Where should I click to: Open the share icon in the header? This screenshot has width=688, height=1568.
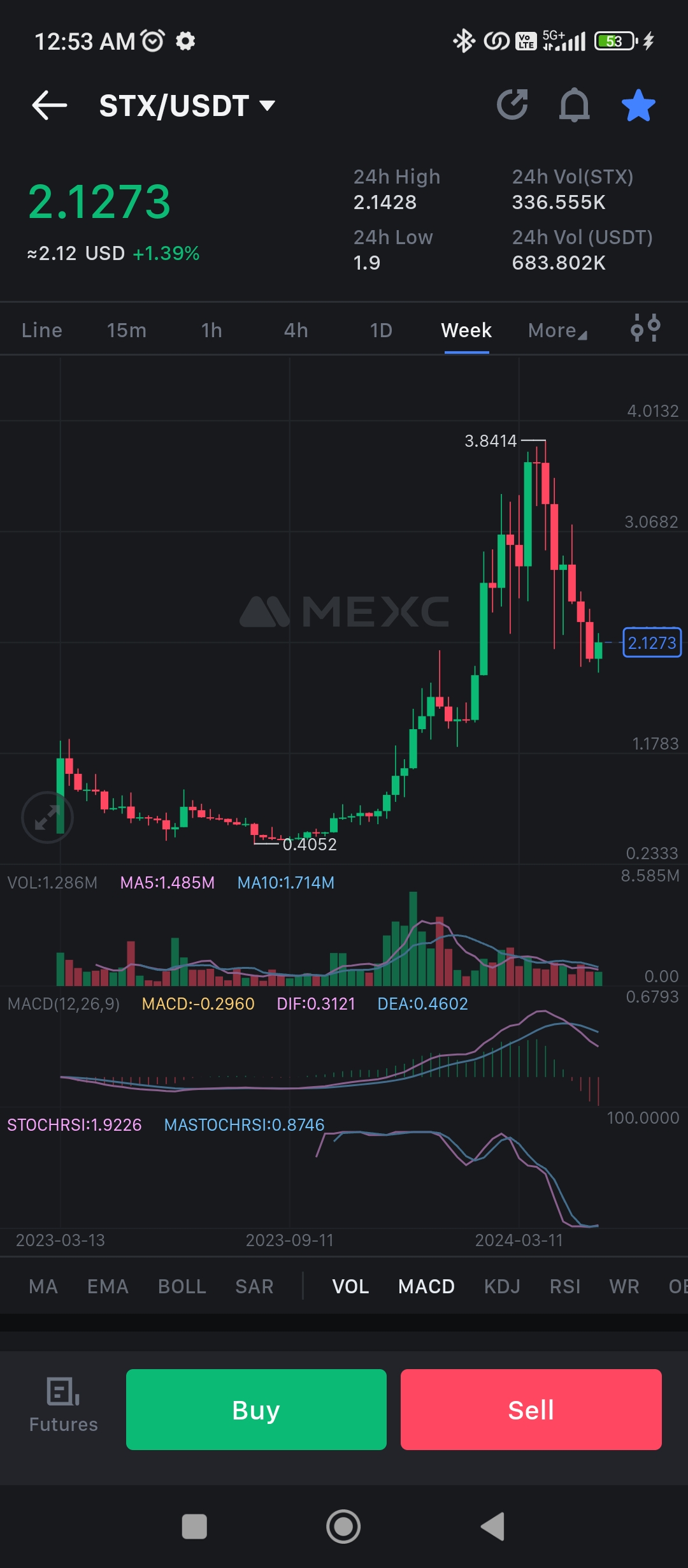512,105
